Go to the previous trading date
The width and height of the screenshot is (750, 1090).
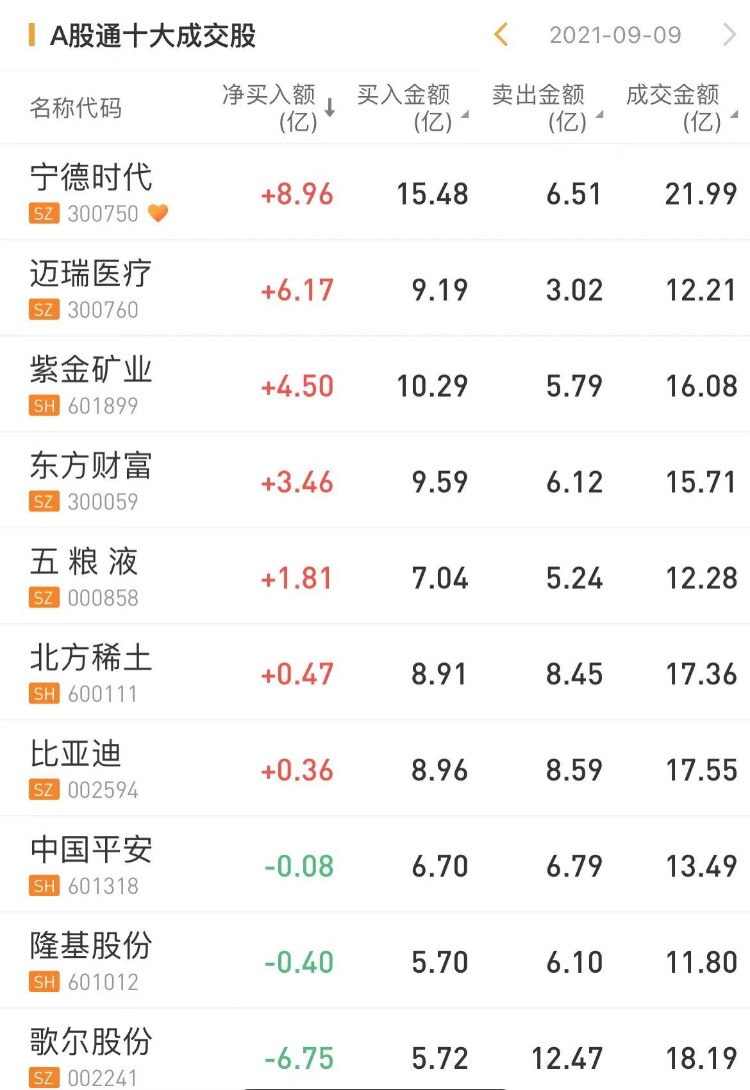click(501, 35)
